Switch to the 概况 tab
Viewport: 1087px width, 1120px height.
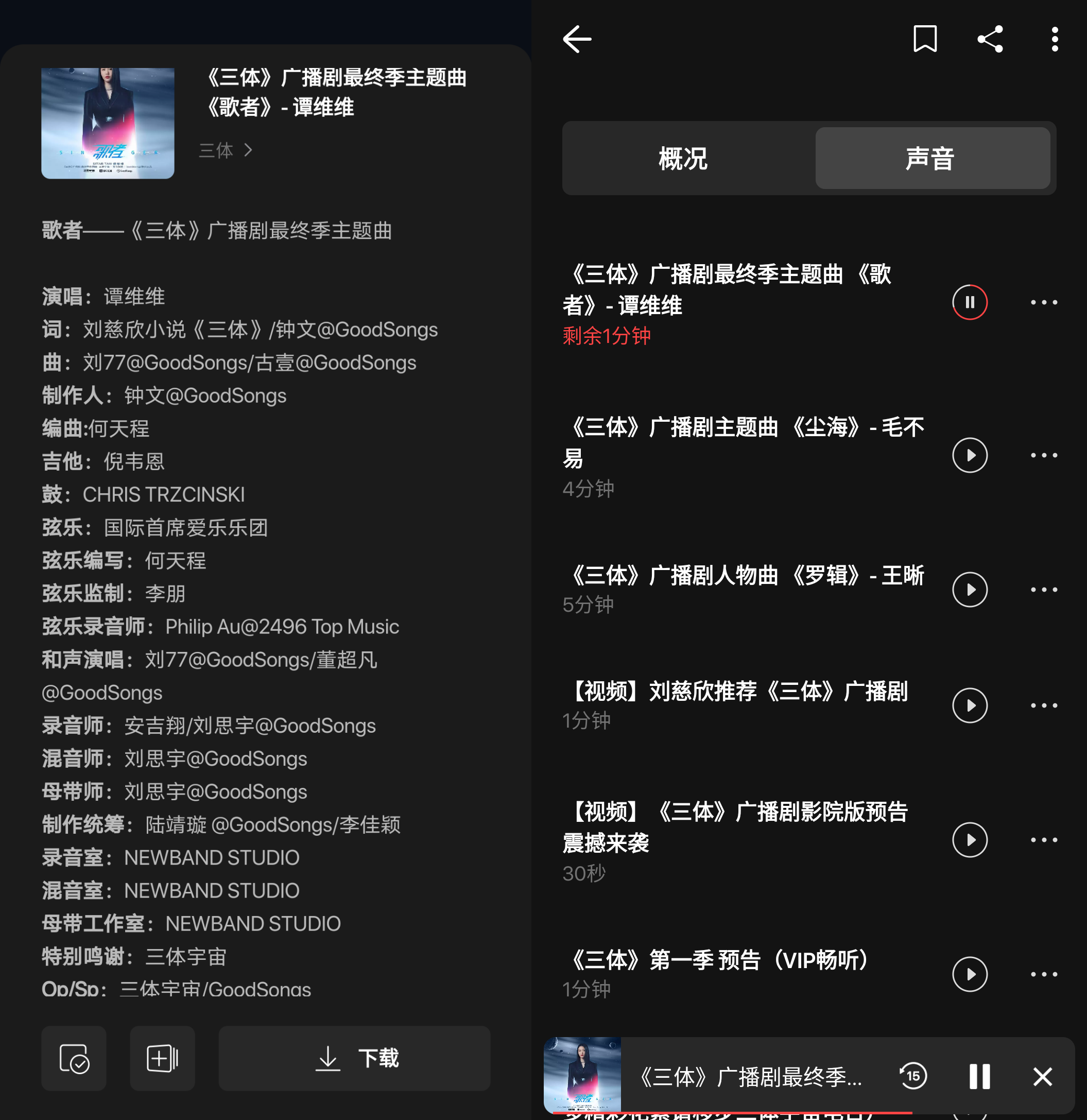(x=683, y=158)
